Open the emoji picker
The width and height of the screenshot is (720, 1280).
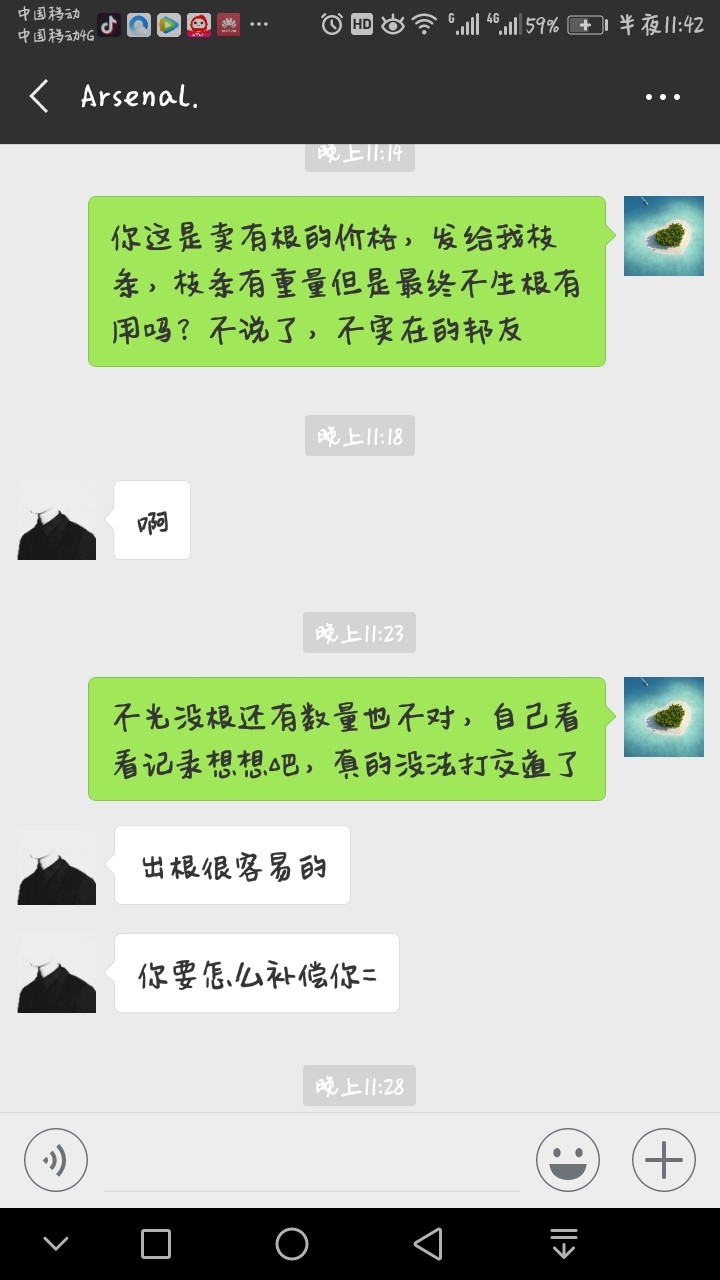567,1160
